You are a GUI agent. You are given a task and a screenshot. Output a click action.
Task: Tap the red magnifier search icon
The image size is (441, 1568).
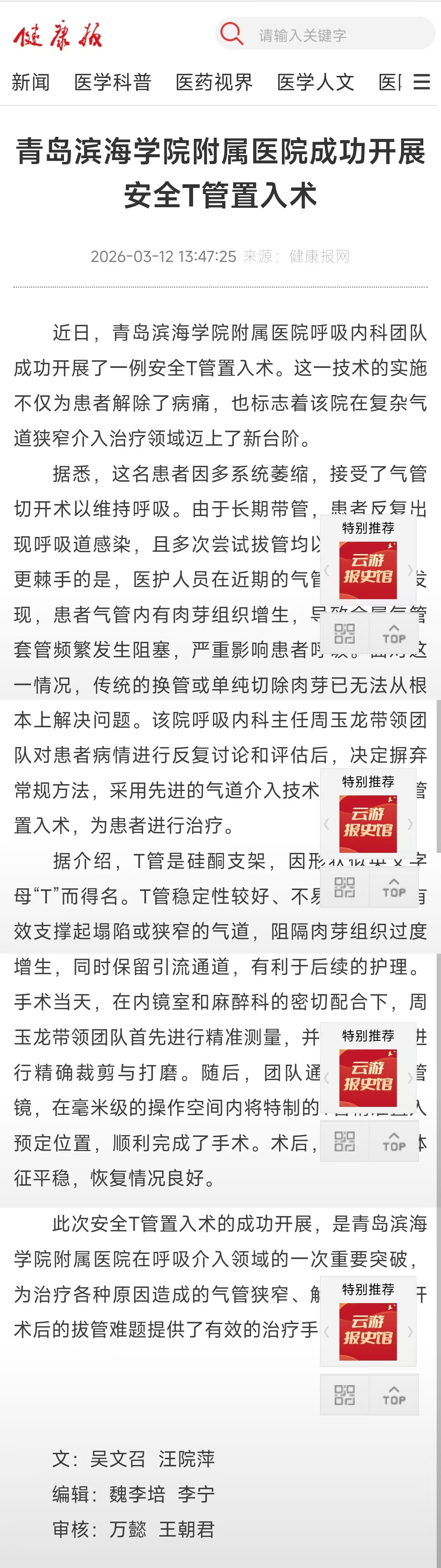231,34
